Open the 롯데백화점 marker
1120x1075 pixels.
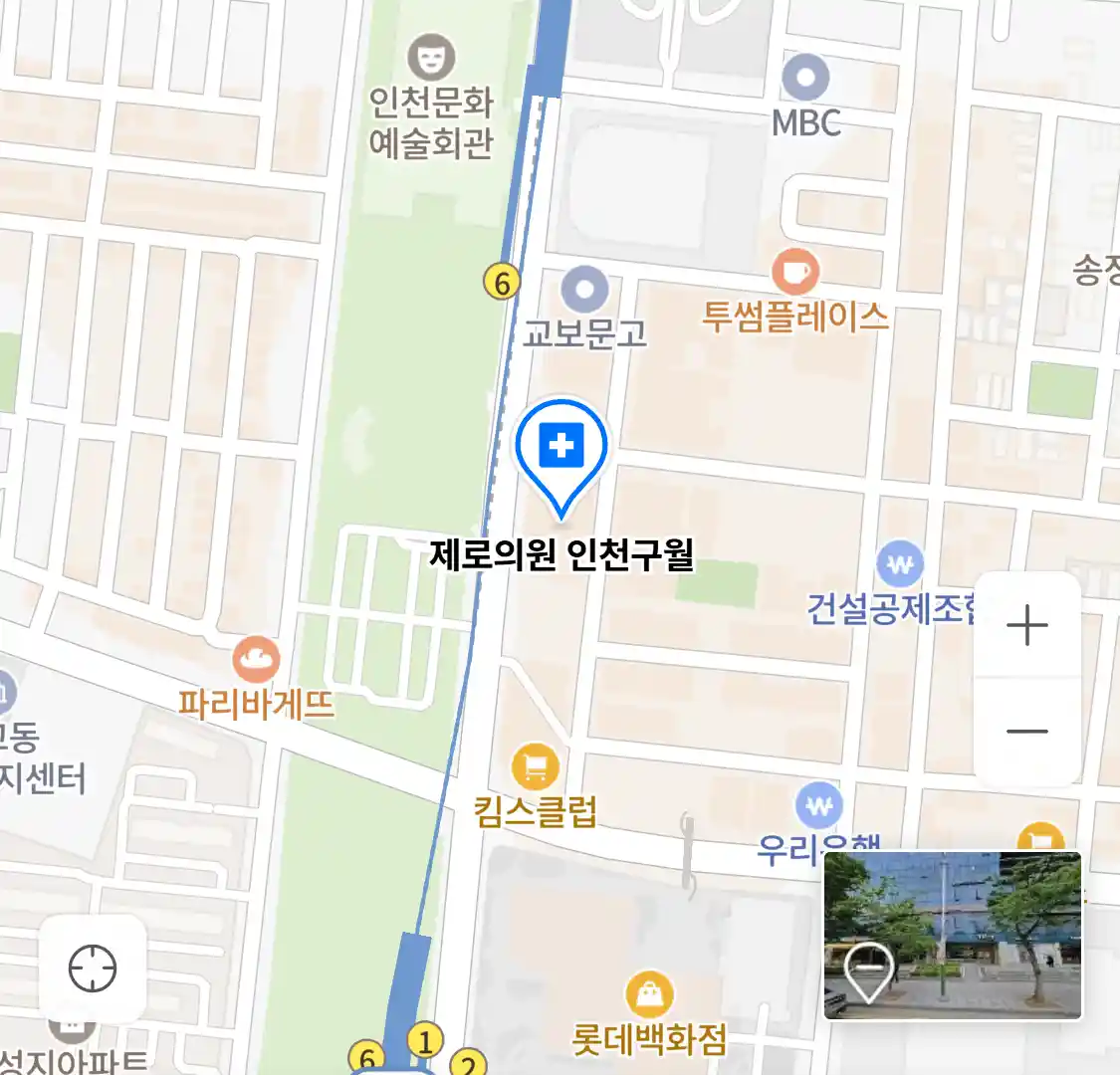point(649,993)
